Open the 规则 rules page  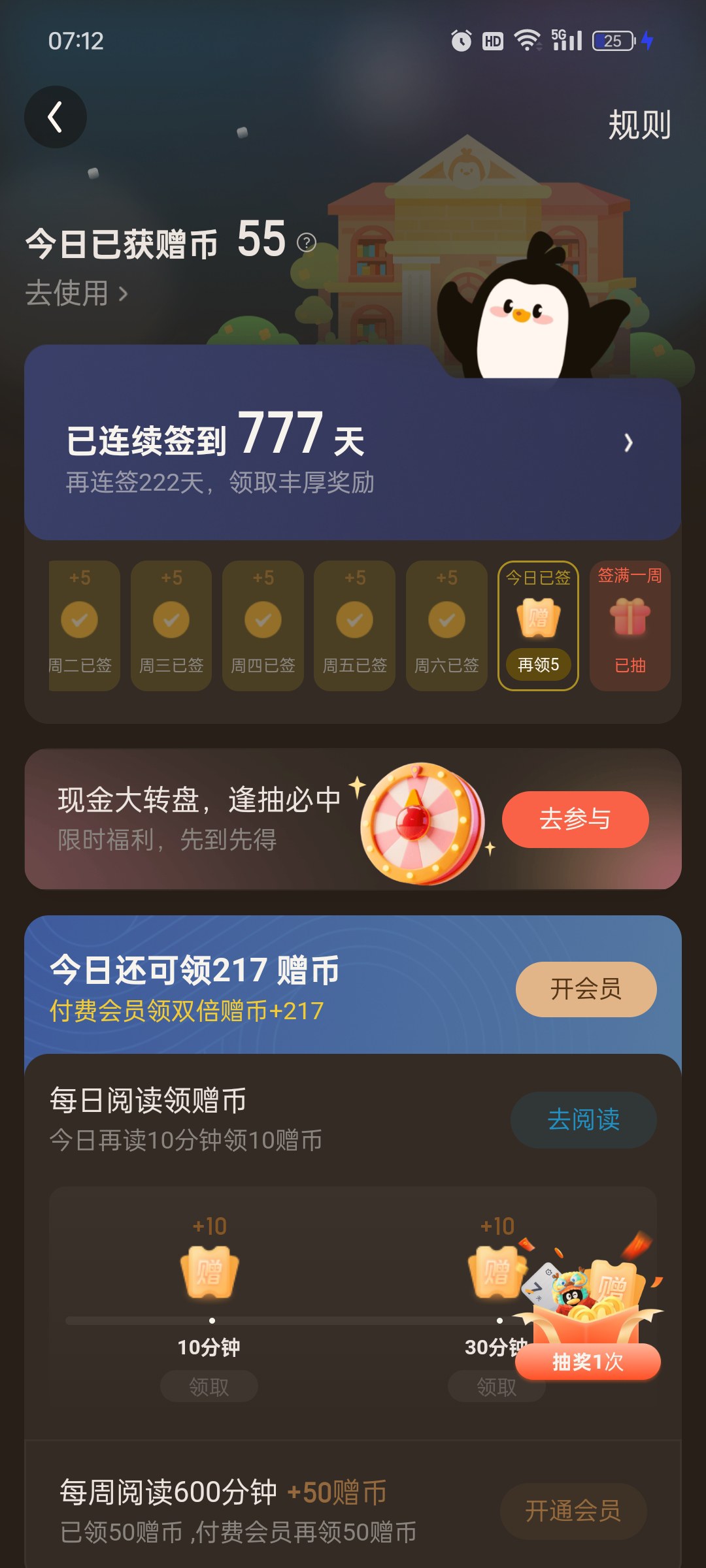tap(639, 124)
